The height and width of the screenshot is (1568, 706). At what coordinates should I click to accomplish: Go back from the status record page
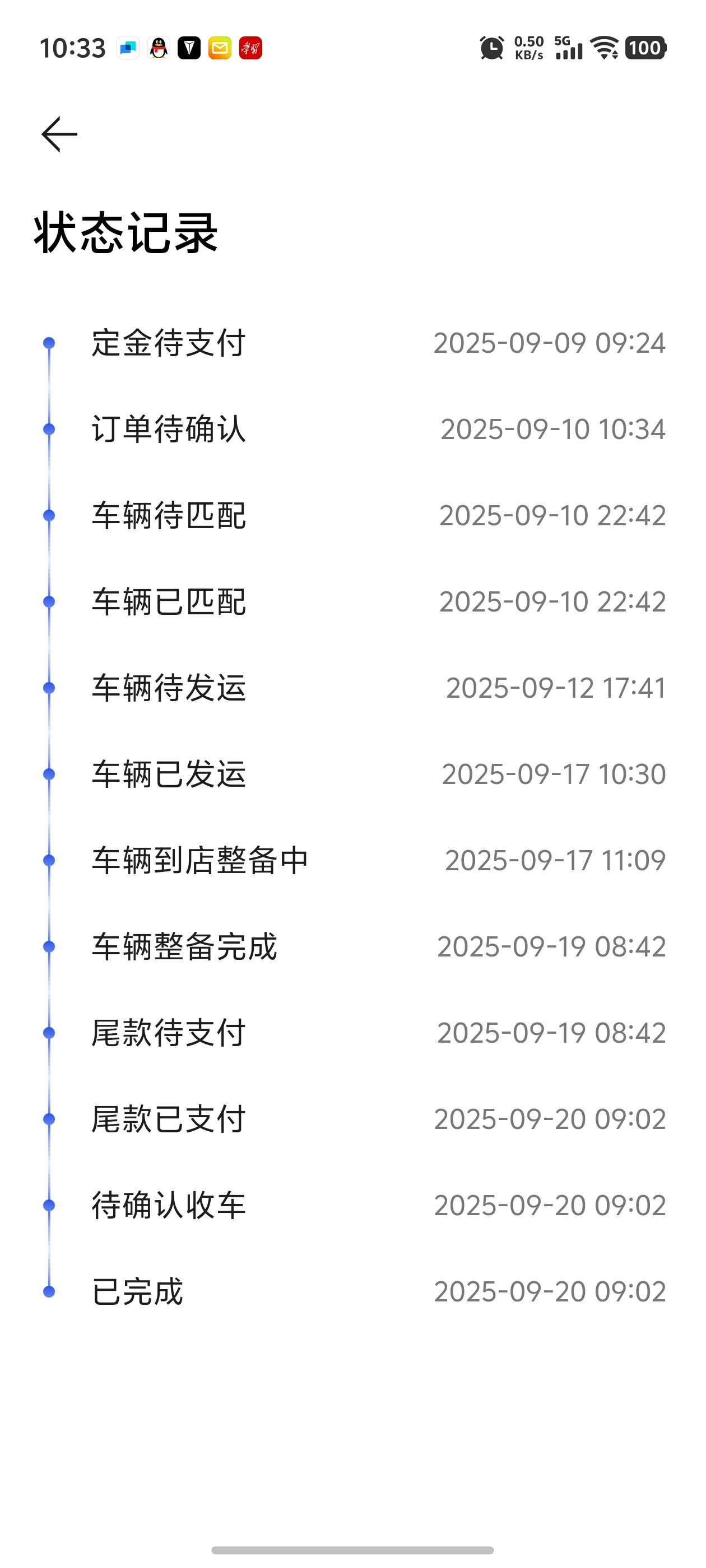[x=59, y=134]
